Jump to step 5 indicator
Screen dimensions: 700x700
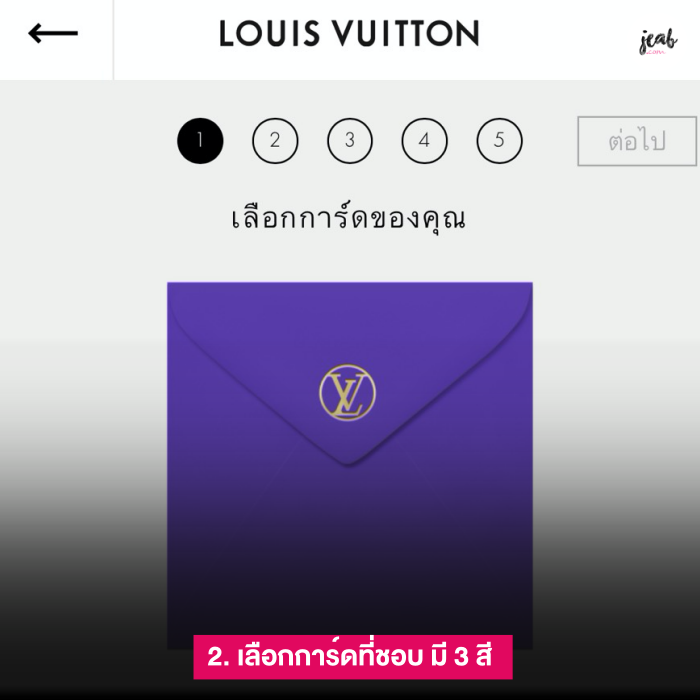(499, 141)
